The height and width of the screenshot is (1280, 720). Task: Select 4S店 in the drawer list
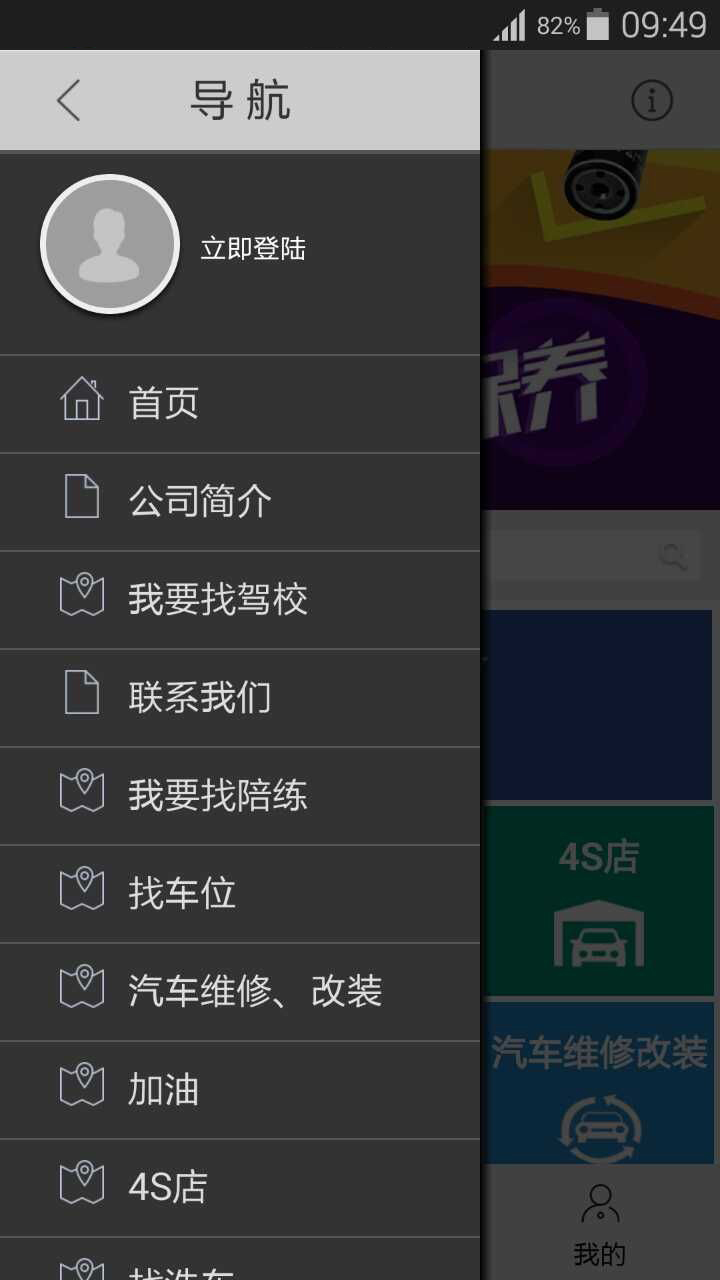pos(168,1187)
